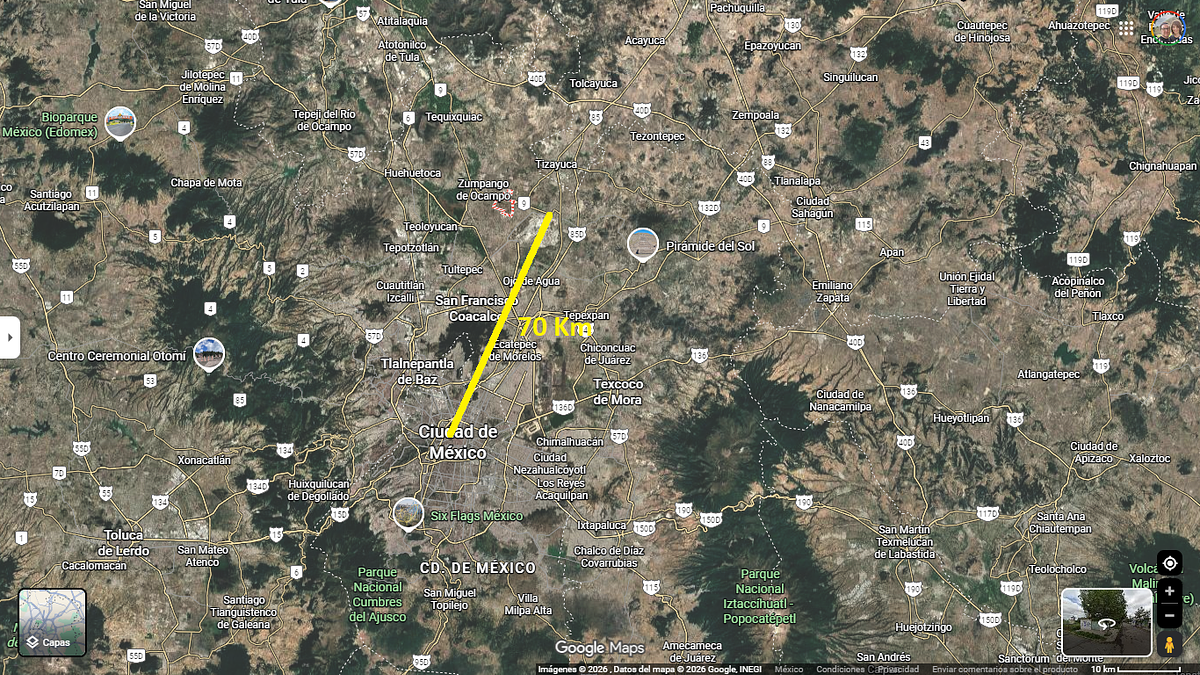Screen dimensions: 1200x675
Task: Open Enviar comentarios sobre el producto link
Action: pos(1004,670)
